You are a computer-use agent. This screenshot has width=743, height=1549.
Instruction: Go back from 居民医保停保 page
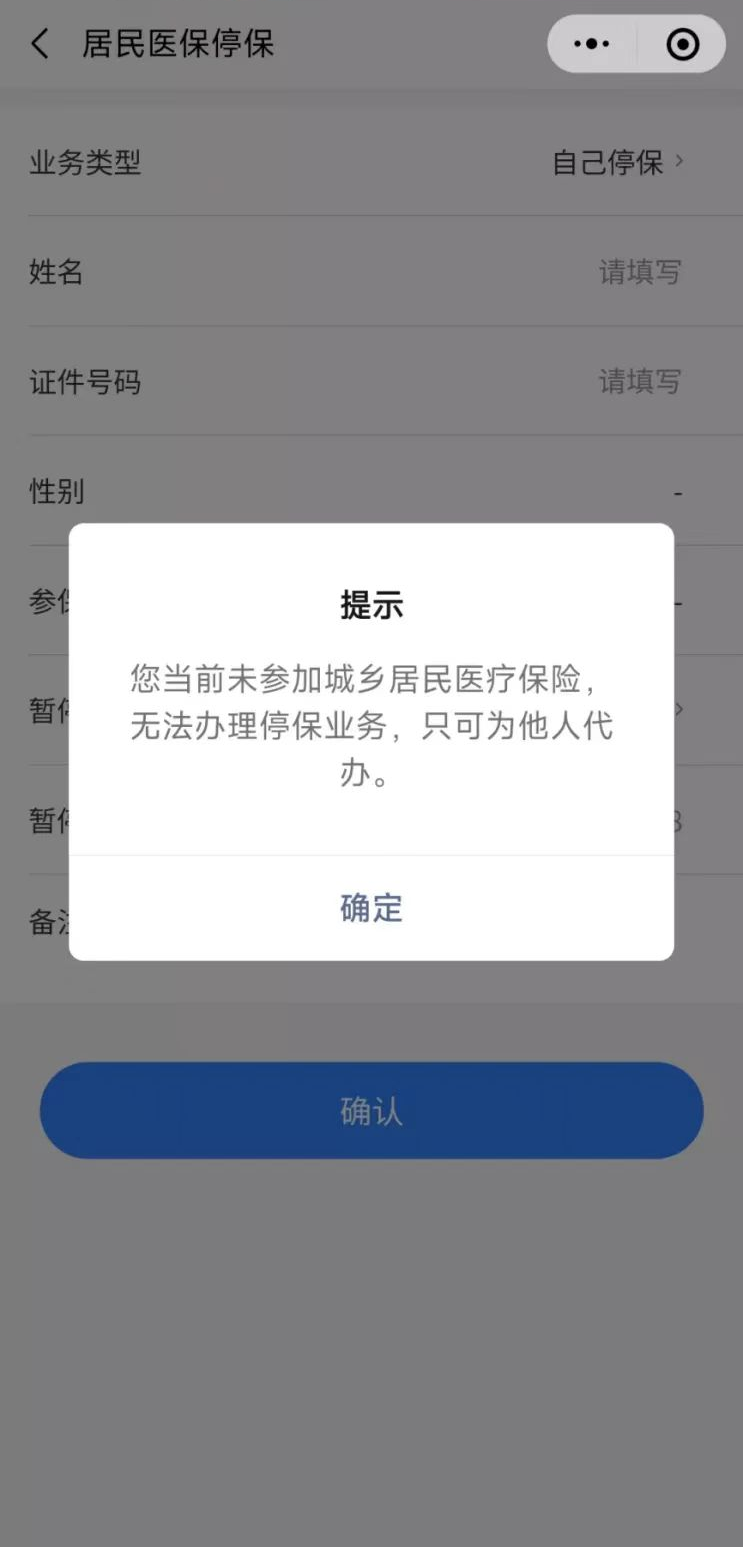(x=40, y=44)
